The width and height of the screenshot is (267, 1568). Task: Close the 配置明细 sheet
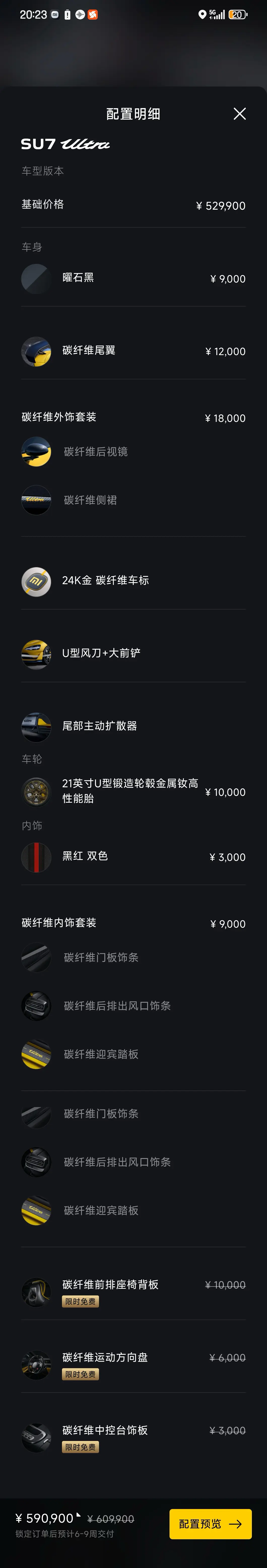240,114
